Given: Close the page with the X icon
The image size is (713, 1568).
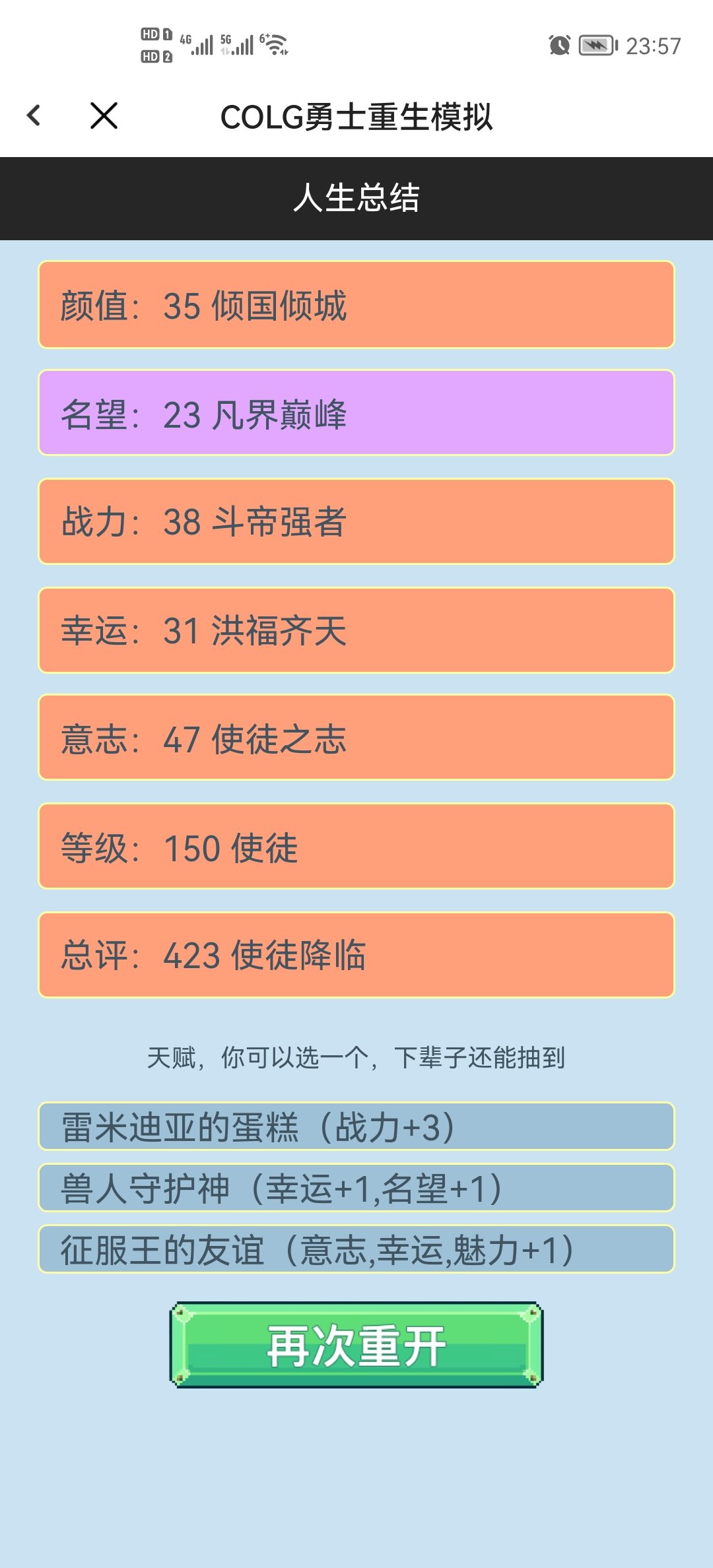Looking at the screenshot, I should [104, 115].
